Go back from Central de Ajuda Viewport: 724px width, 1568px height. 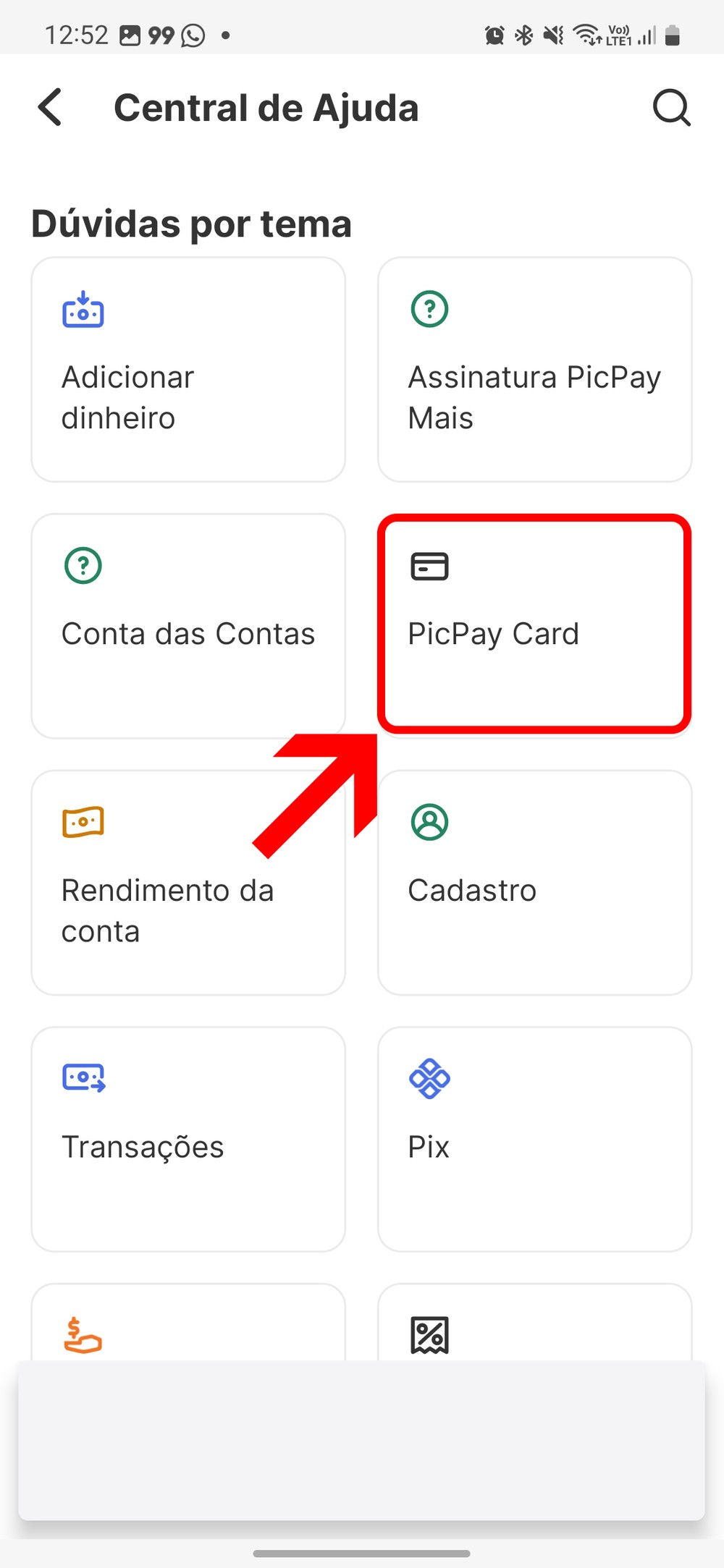point(49,108)
